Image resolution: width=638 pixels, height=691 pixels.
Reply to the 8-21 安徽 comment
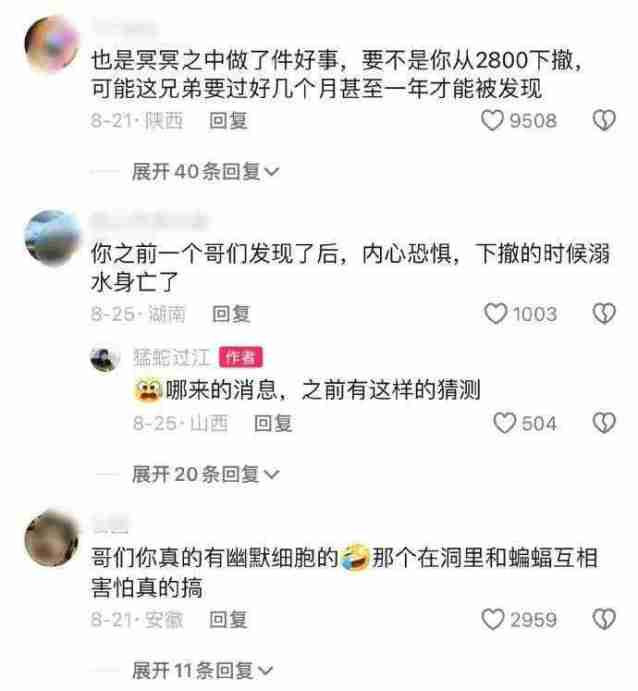[229, 620]
